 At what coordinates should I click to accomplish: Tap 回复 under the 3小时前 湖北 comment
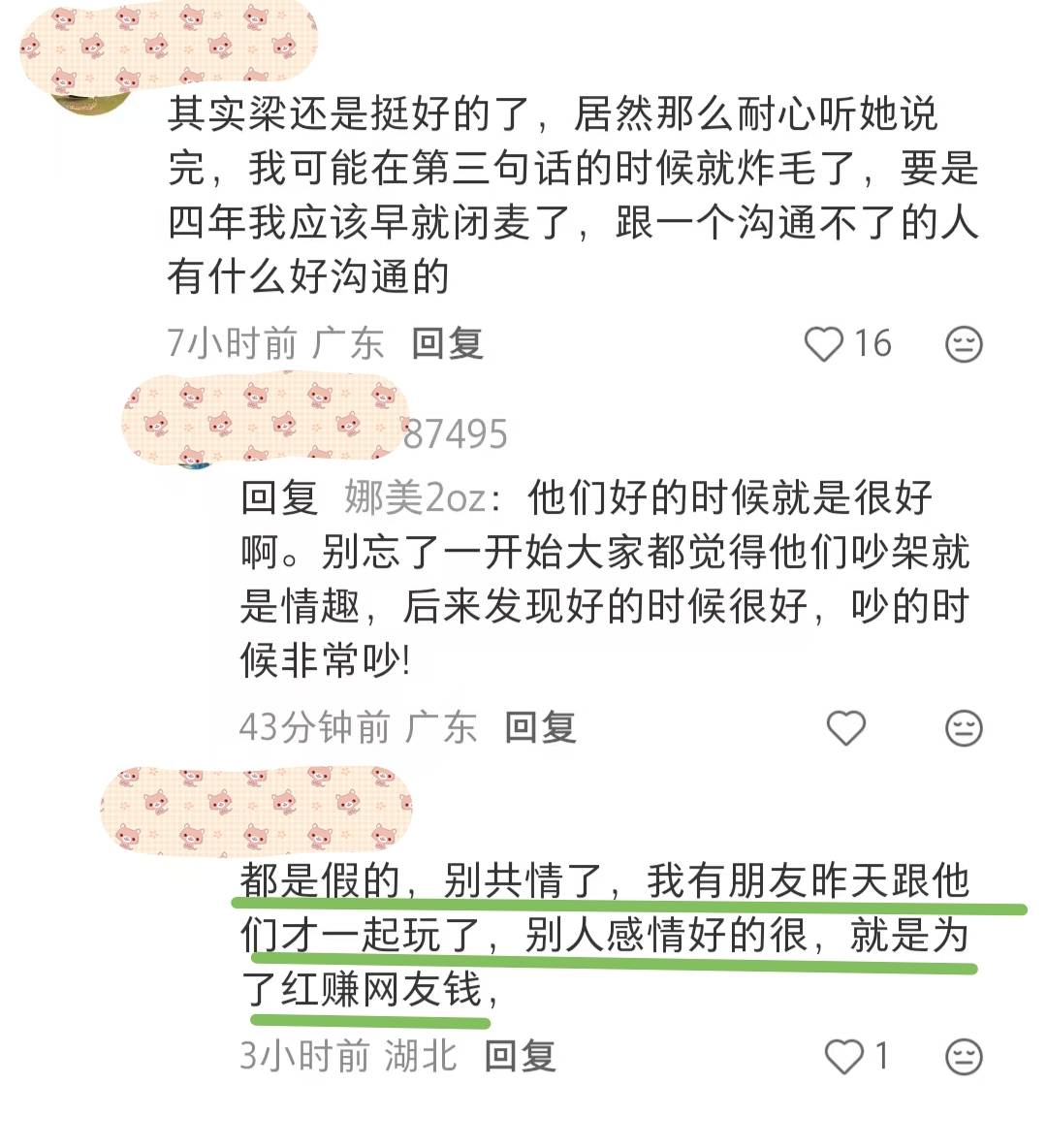coord(520,1056)
